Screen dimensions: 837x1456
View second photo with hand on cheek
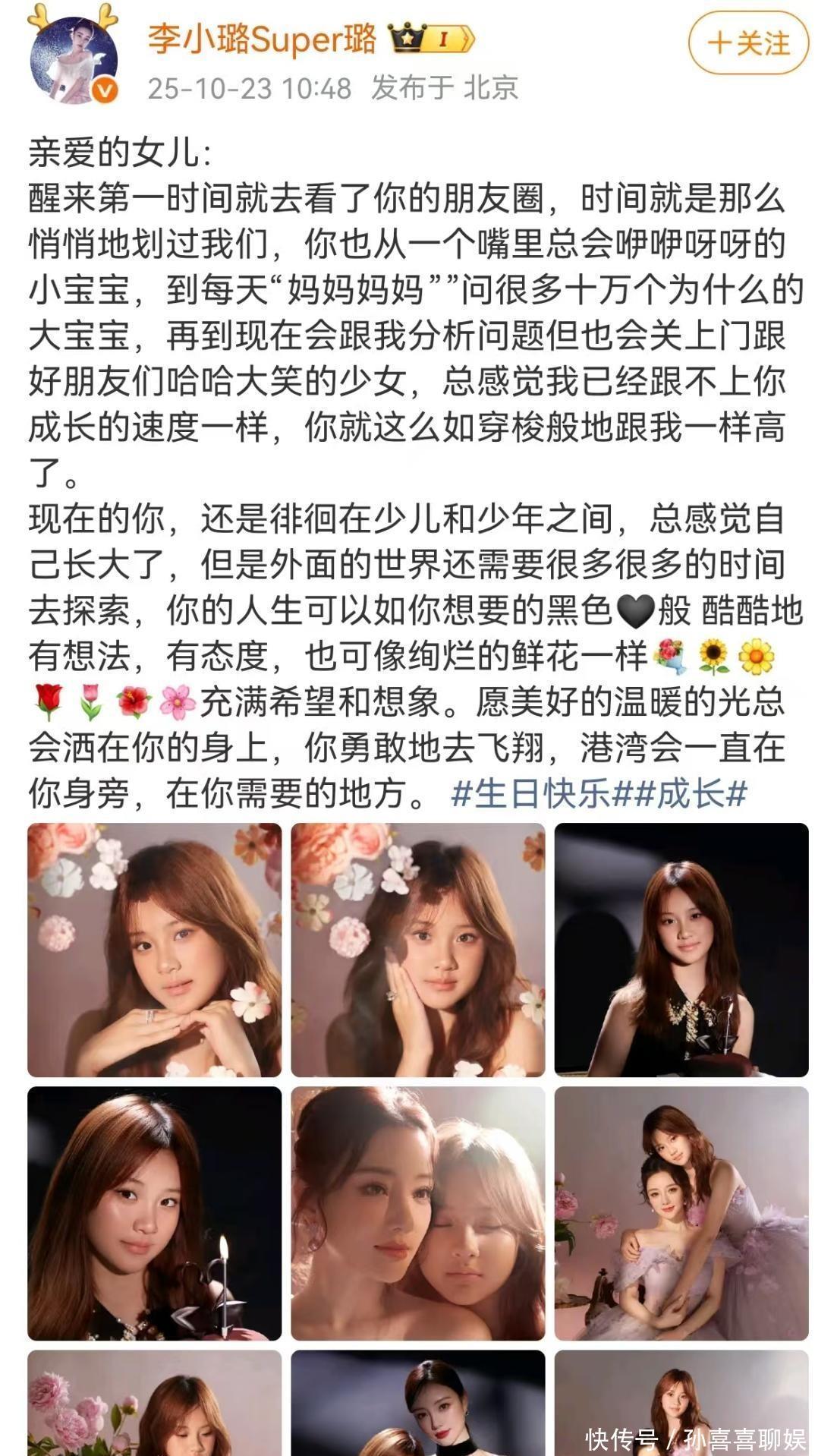[x=417, y=950]
